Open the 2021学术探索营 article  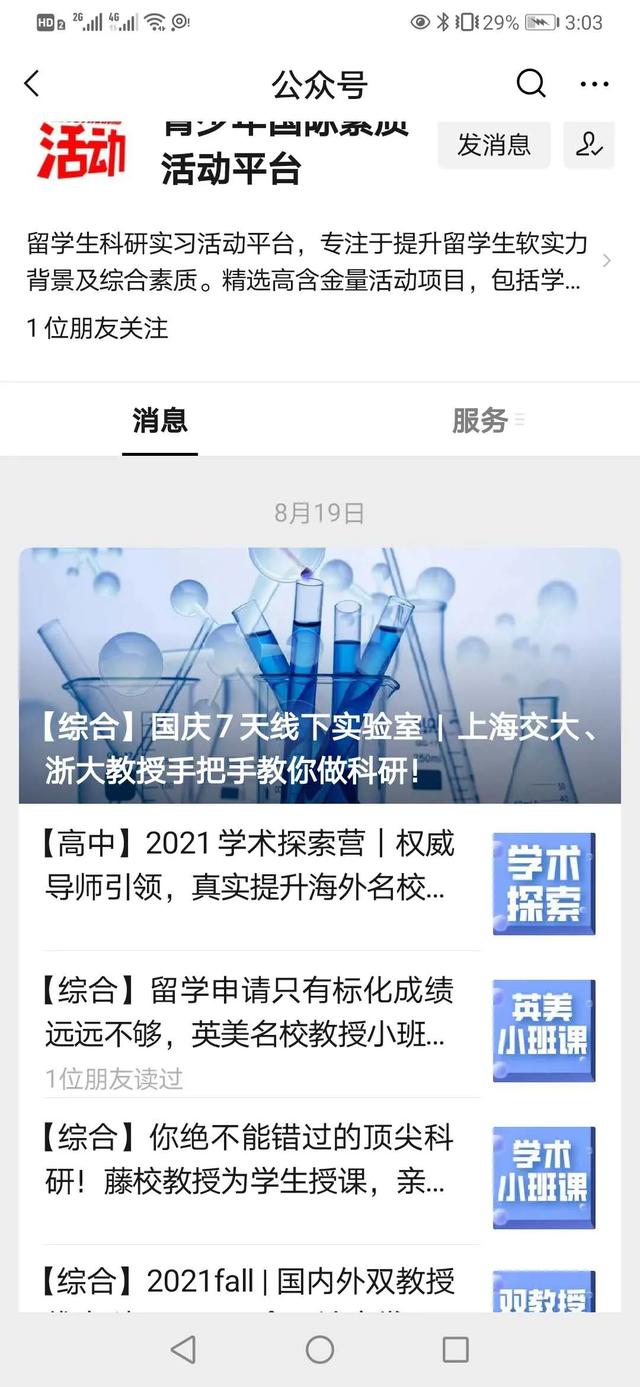point(250,865)
